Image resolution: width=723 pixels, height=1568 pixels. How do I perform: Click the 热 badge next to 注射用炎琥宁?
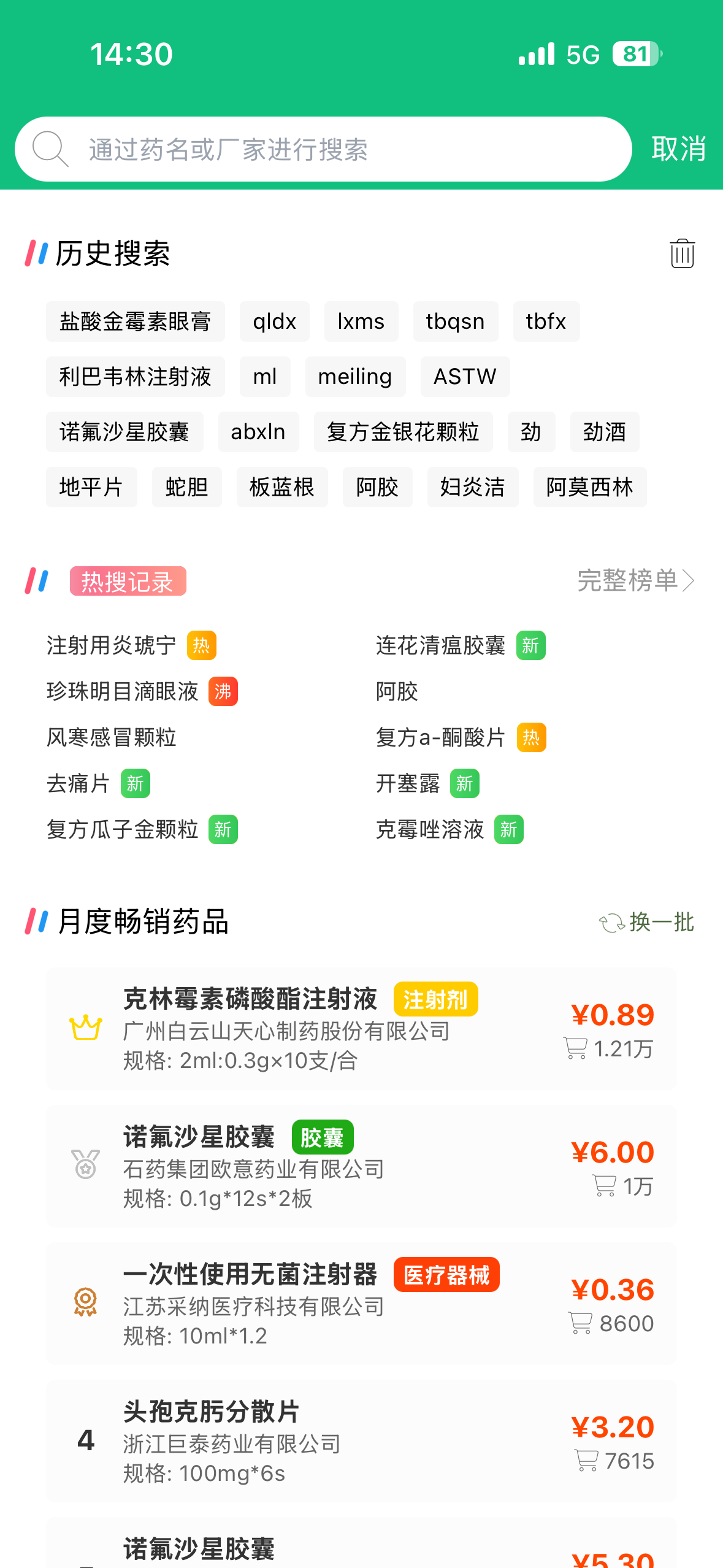pos(202,645)
